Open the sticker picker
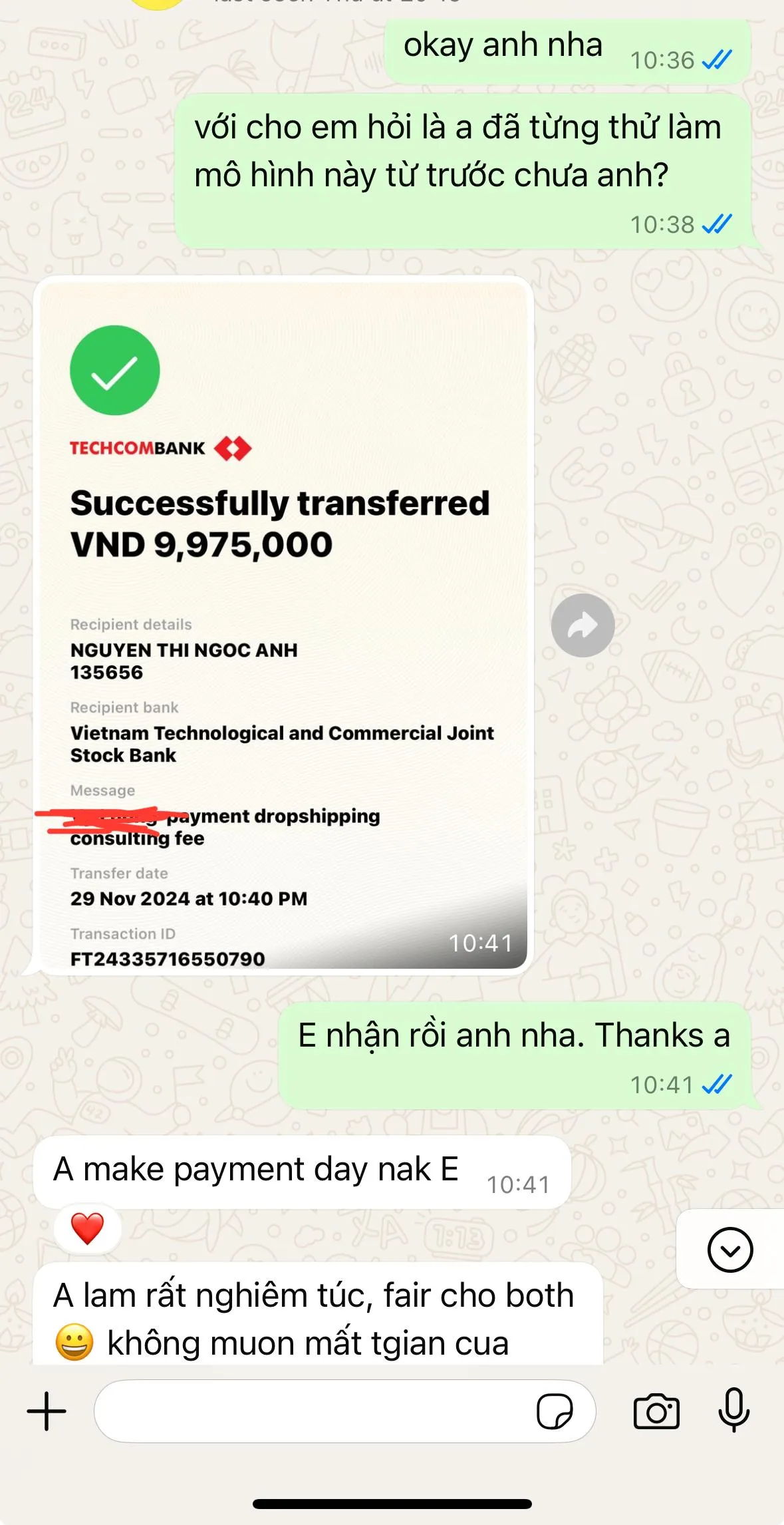 tap(555, 1411)
